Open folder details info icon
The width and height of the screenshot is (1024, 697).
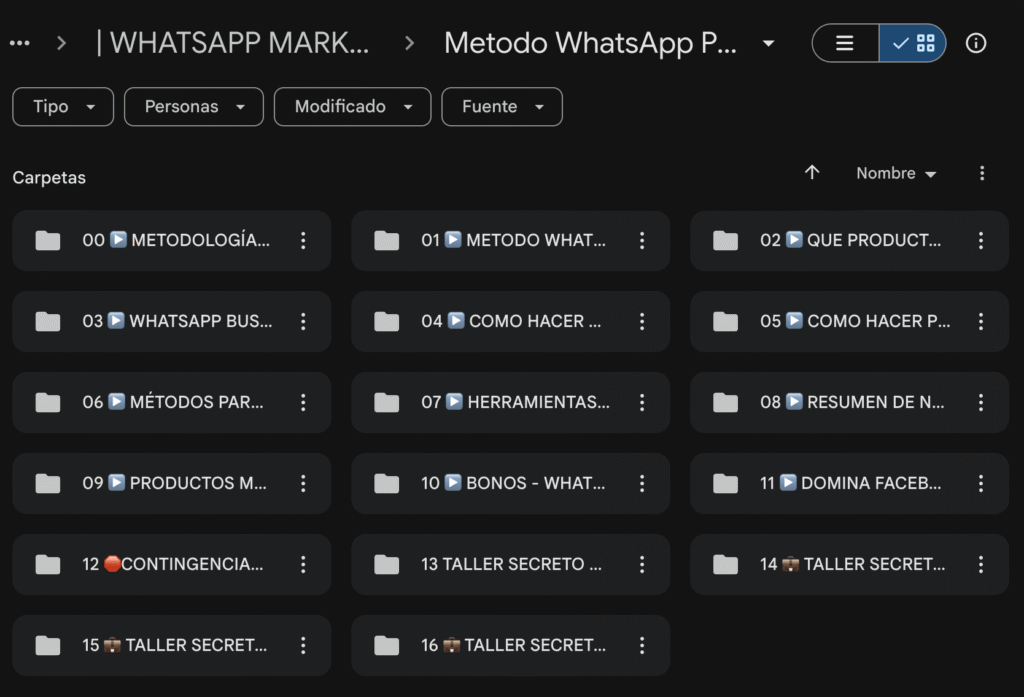[x=976, y=43]
